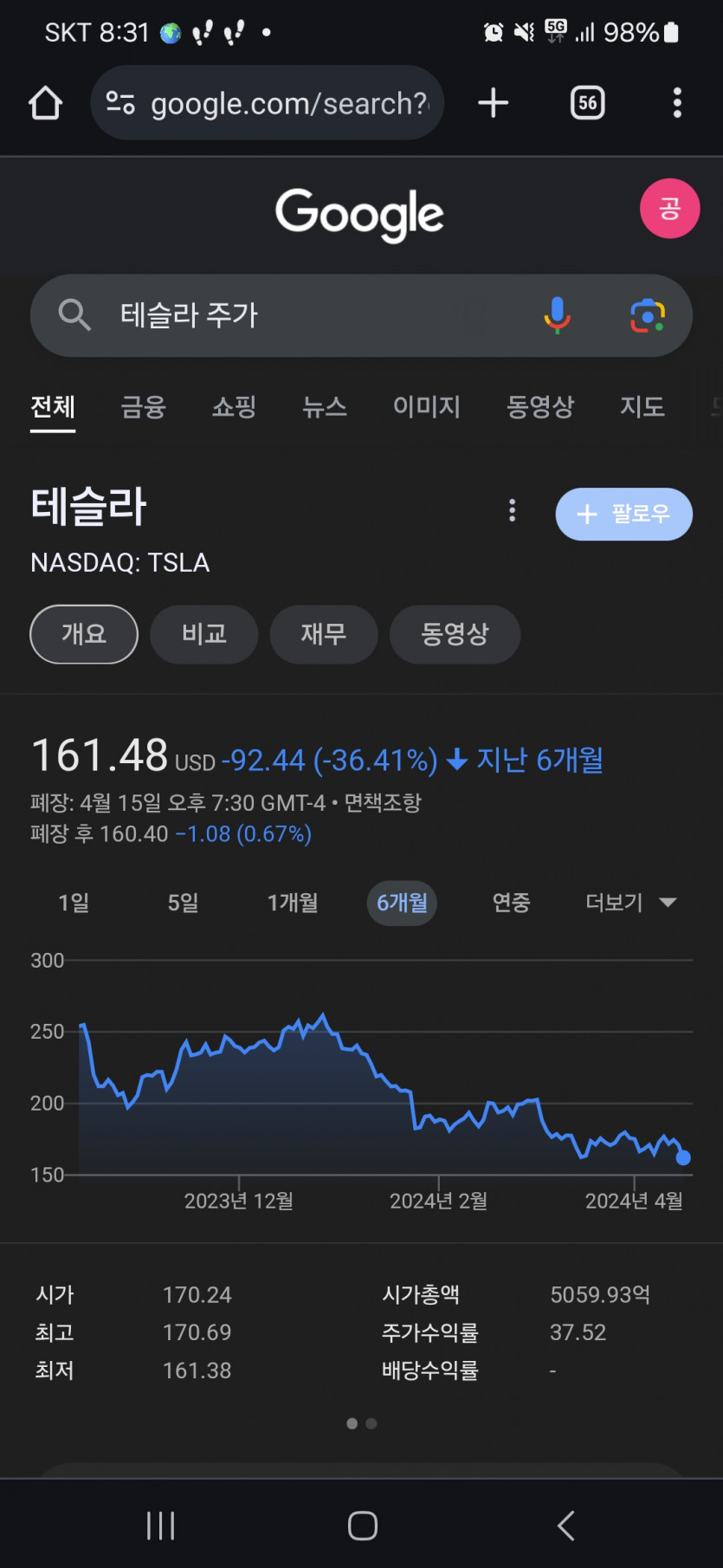The image size is (723, 1568).
Task: Switch to the 이미지 tab
Action: coord(426,406)
